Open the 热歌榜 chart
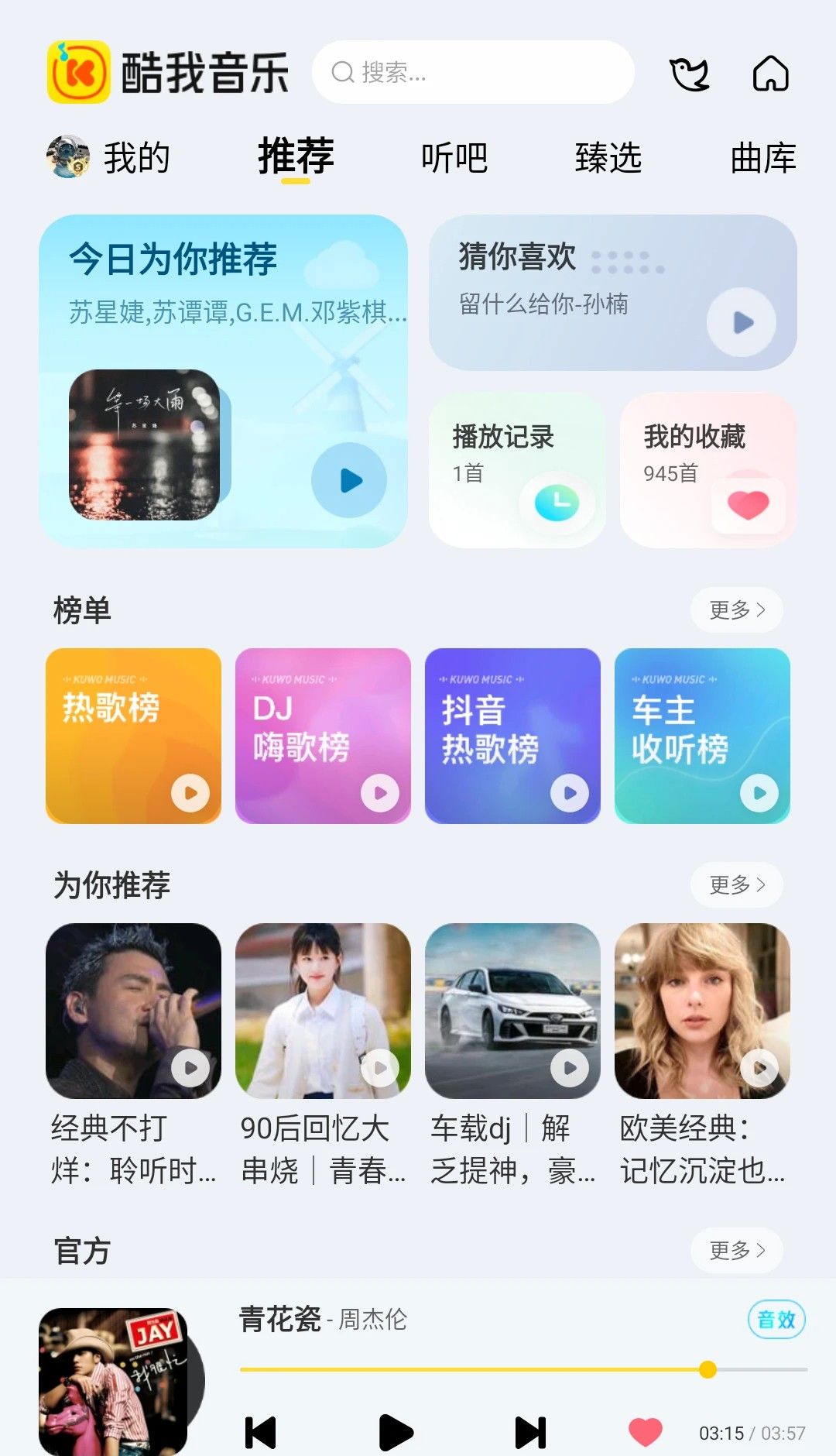836x1456 pixels. coord(133,736)
